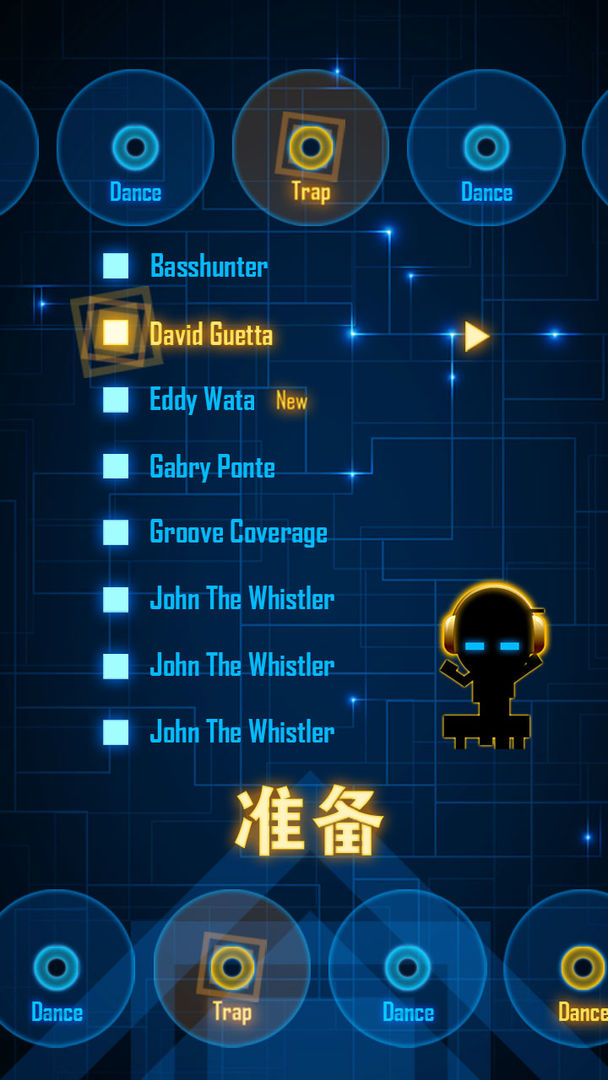
Task: Tap the play arrow beside David Guetta
Action: point(476,336)
